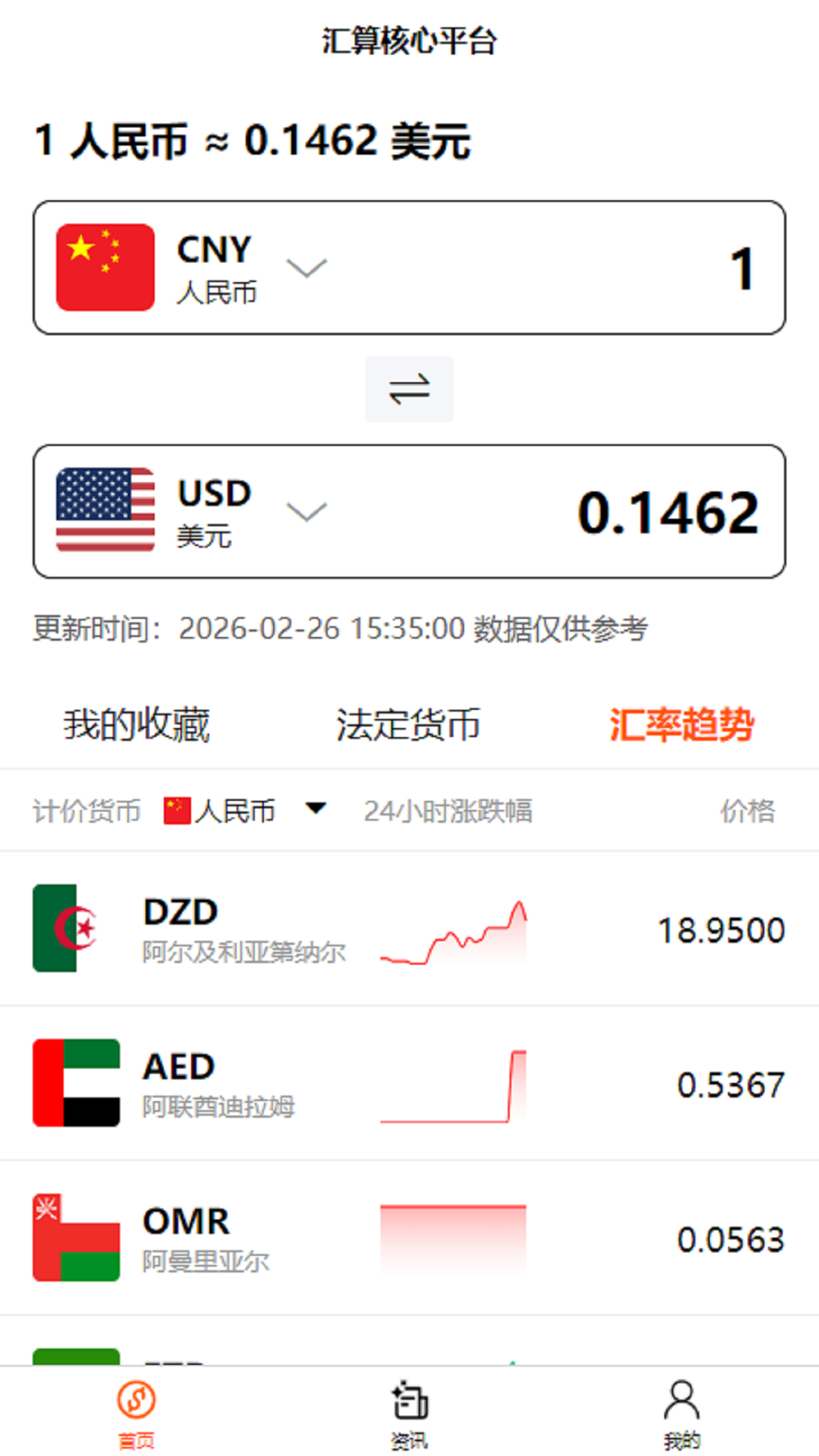Screen dimensions: 819x1456
Task: Open the DZD 阿尔及利亚第纳尔 row
Action: (x=409, y=928)
